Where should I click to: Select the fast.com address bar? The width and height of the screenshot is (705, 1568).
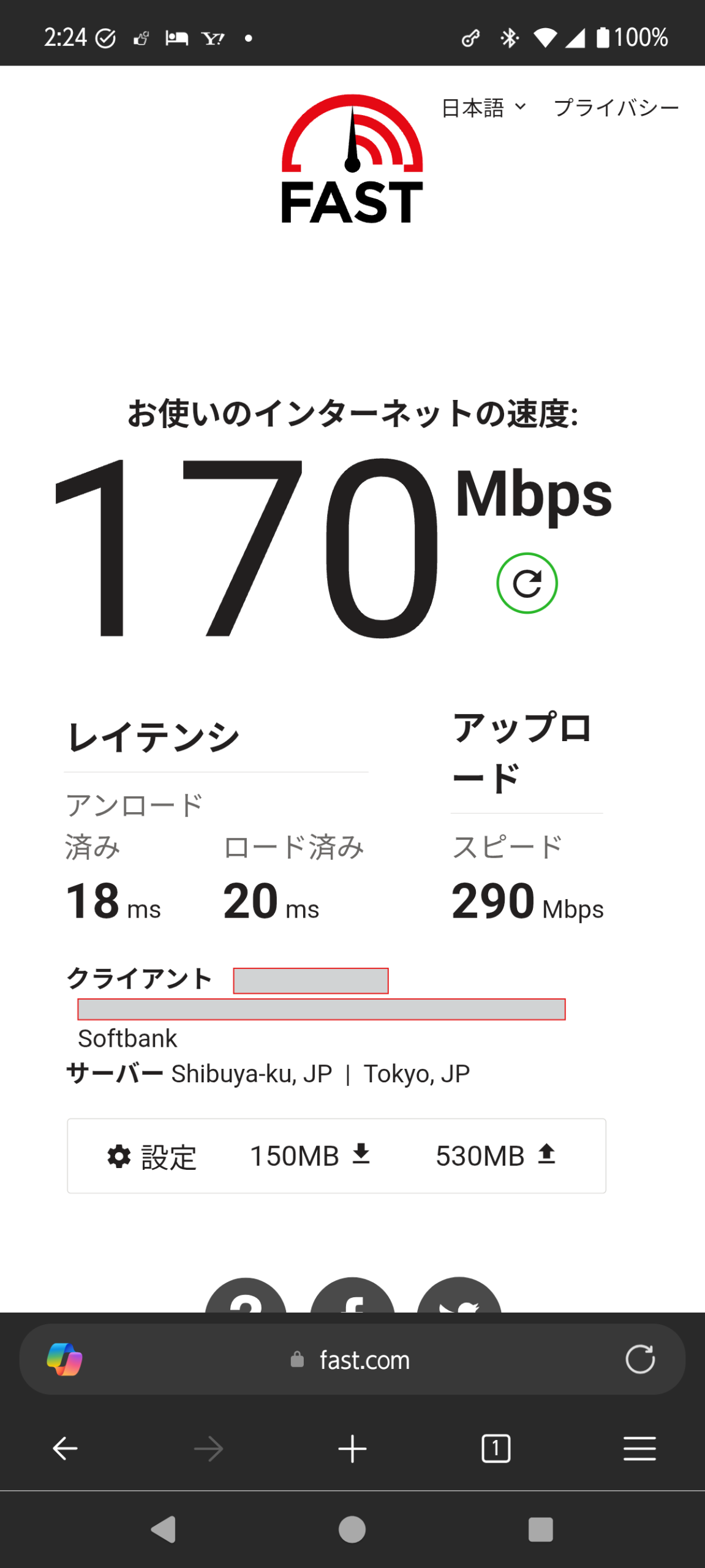pos(364,1360)
